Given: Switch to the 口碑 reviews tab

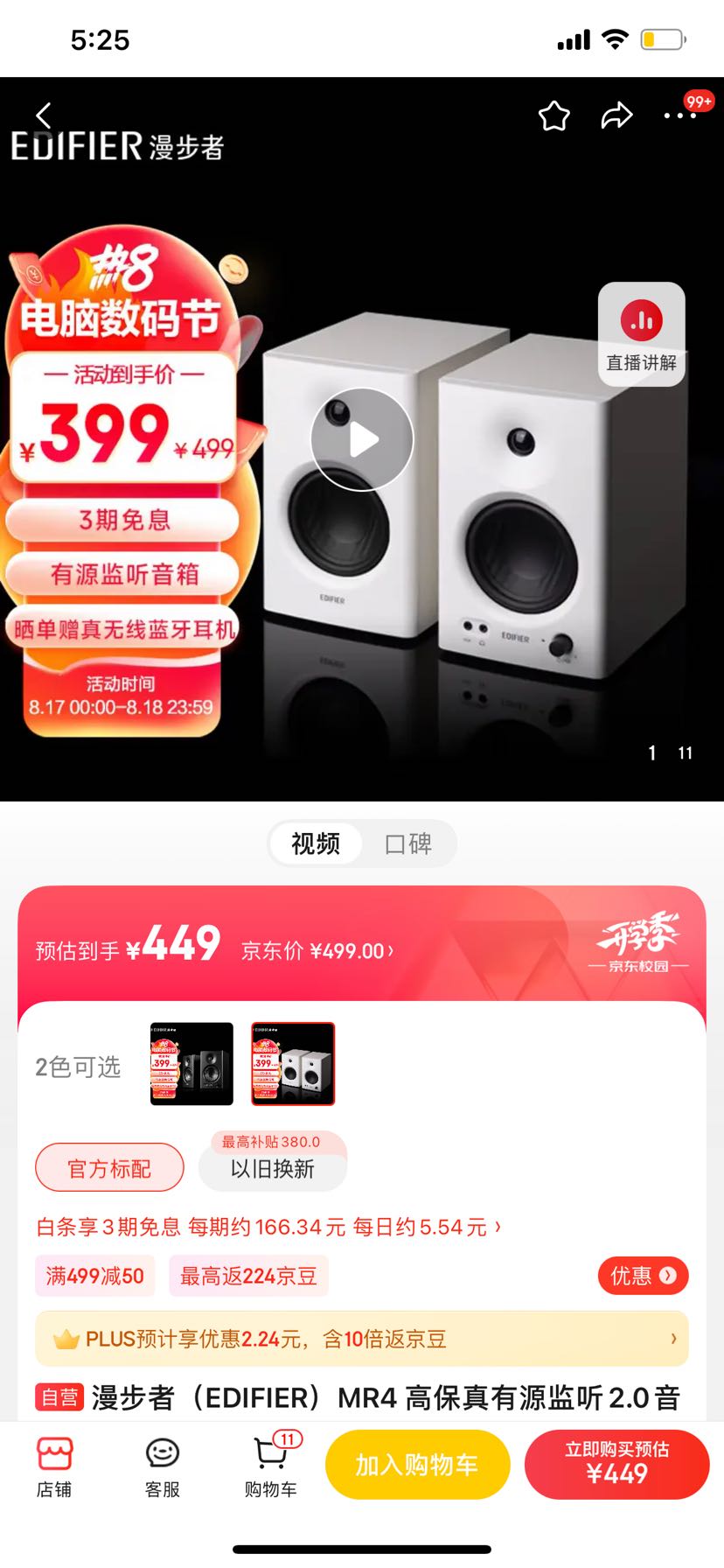Looking at the screenshot, I should click(408, 843).
